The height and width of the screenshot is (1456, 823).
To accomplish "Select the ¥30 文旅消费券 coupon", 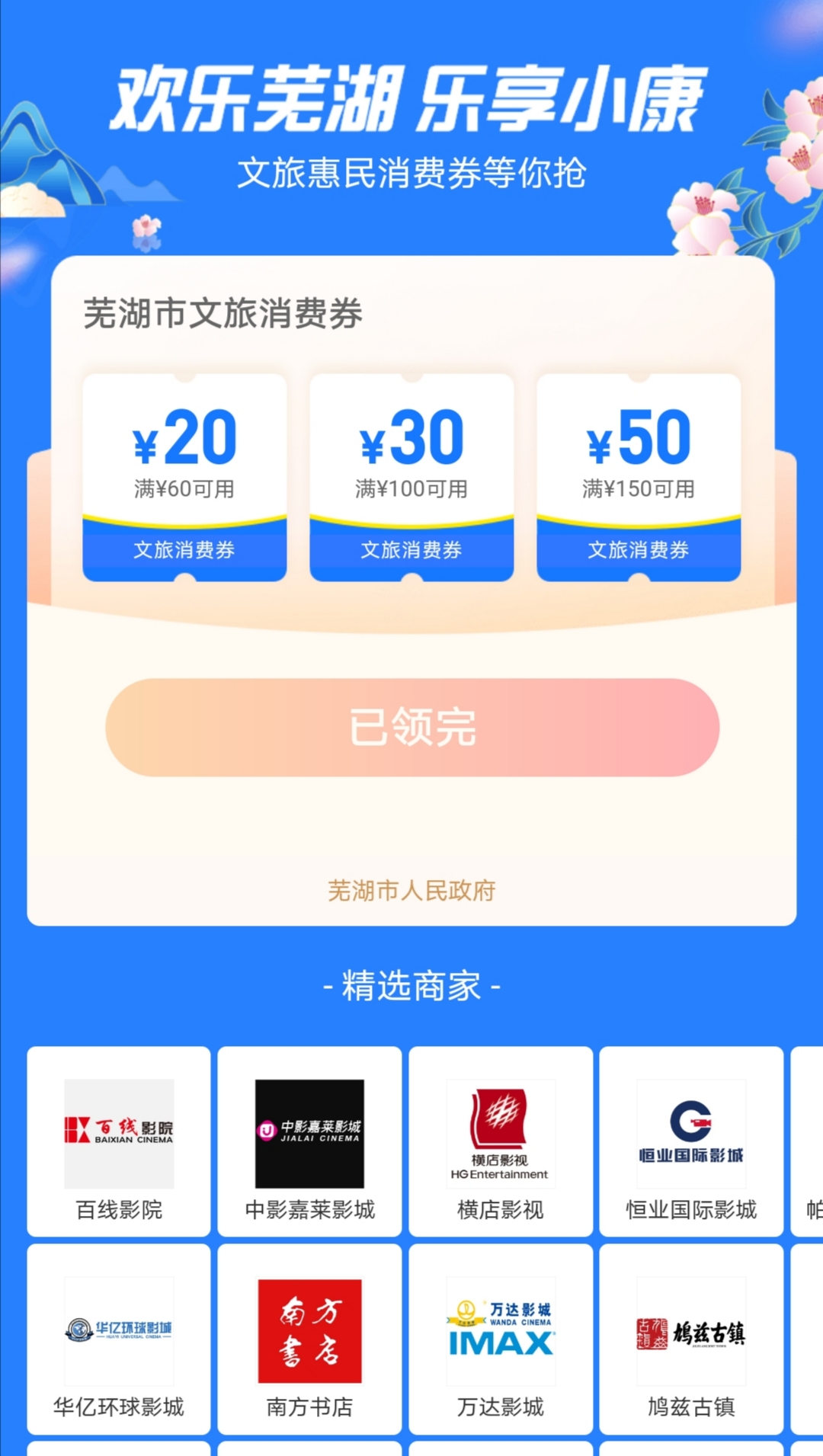I will pyautogui.click(x=411, y=477).
